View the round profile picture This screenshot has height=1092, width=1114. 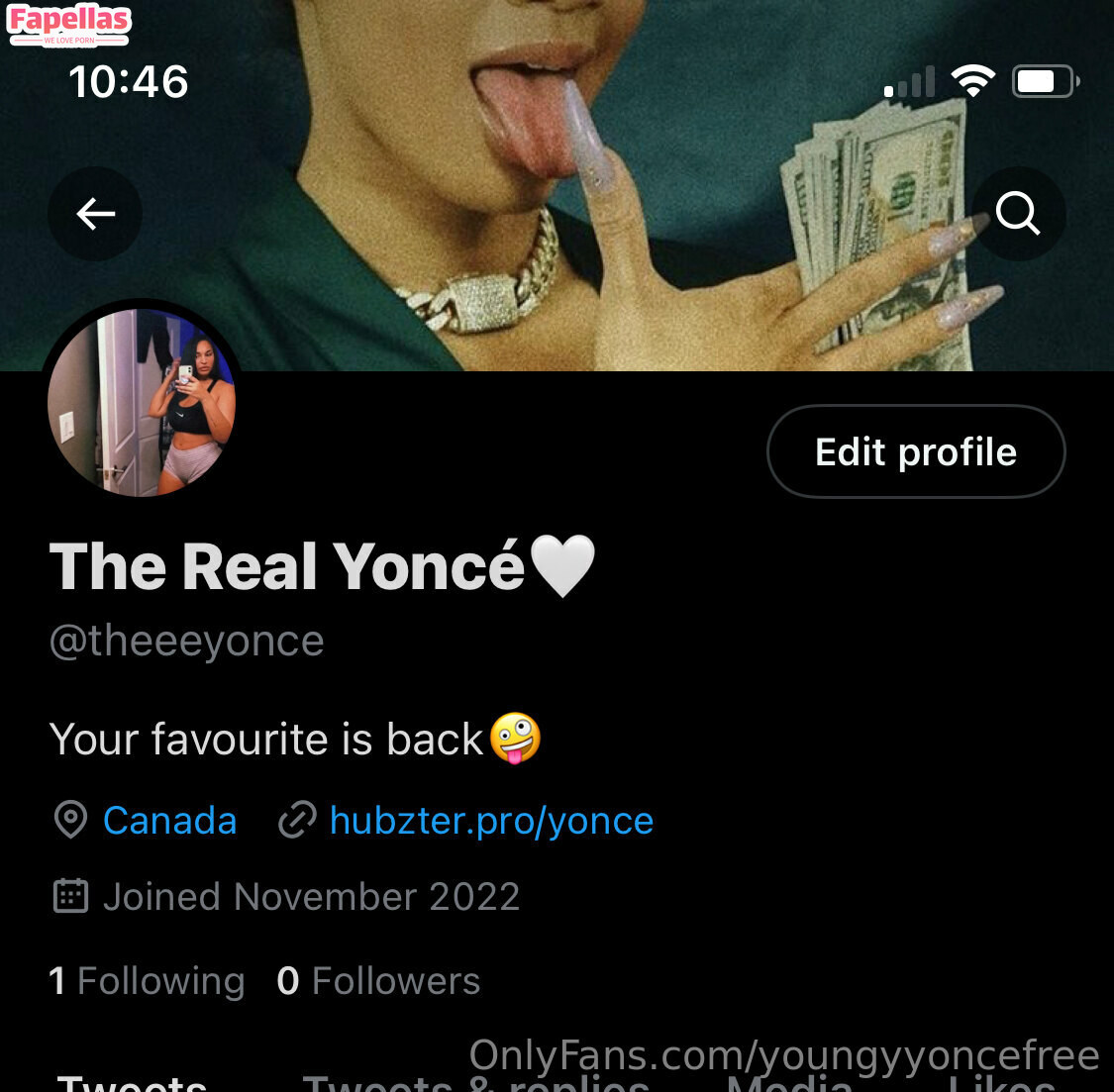142,402
